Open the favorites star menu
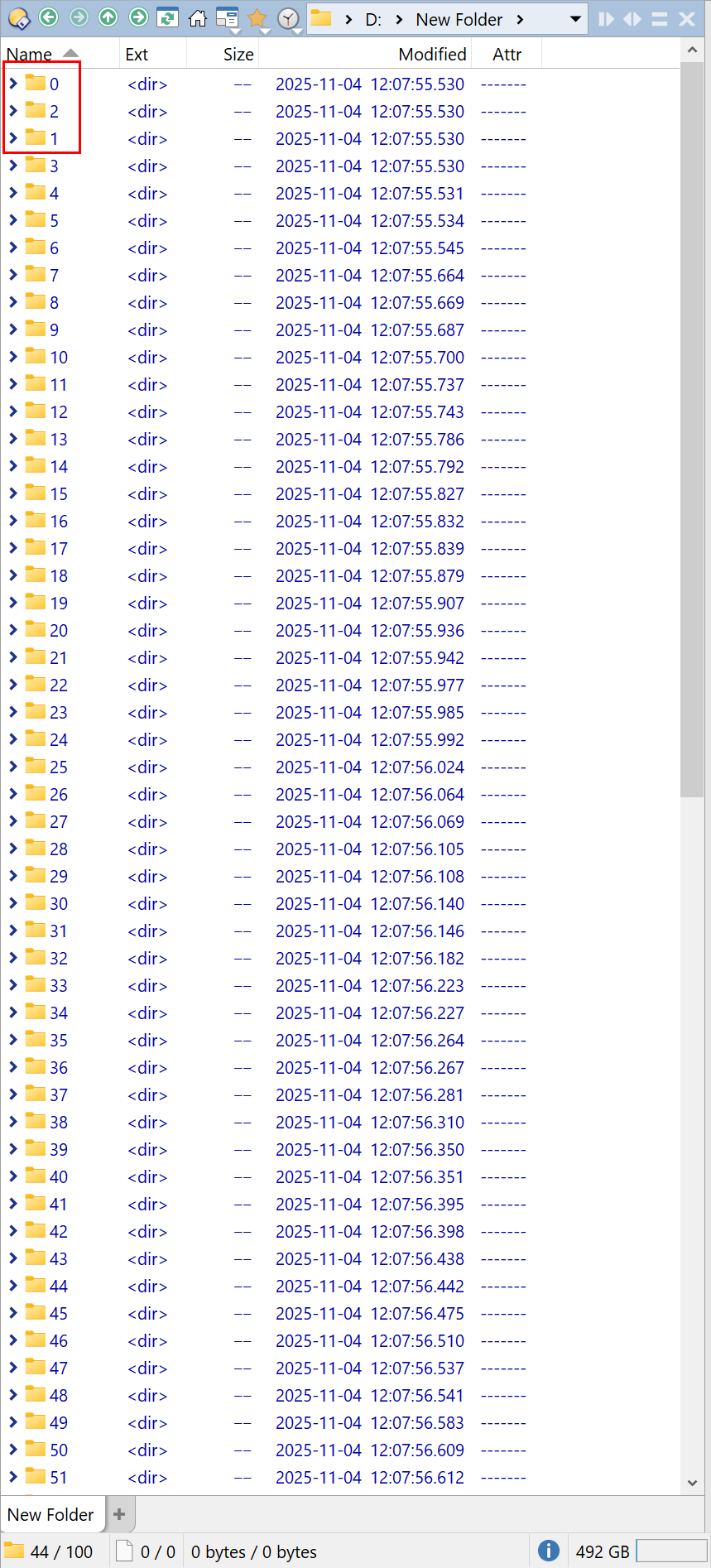 click(257, 18)
